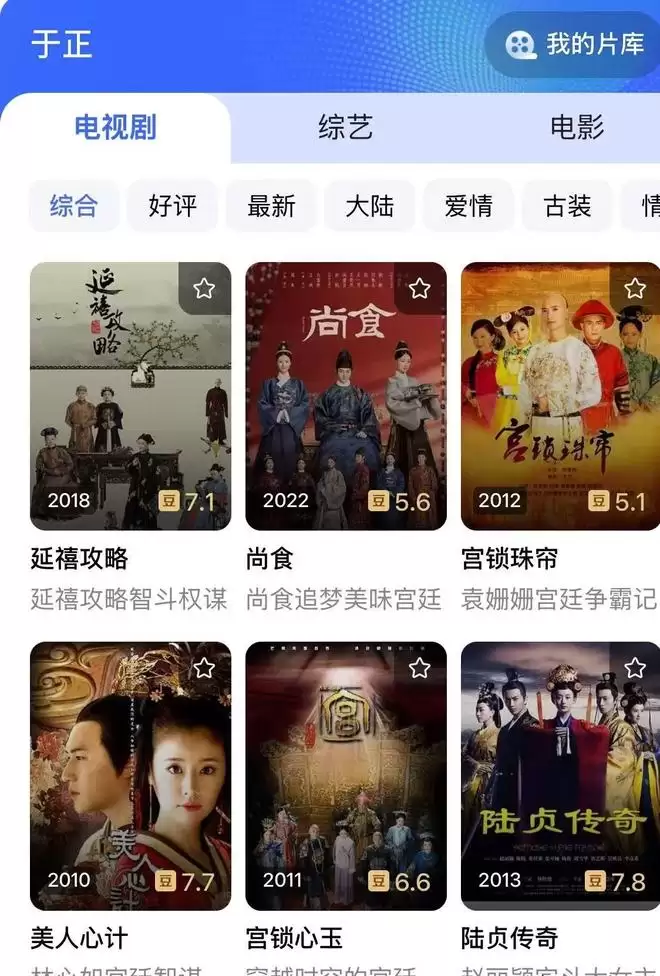This screenshot has width=660, height=976.
Task: Switch to the 电影 tab
Action: [577, 128]
